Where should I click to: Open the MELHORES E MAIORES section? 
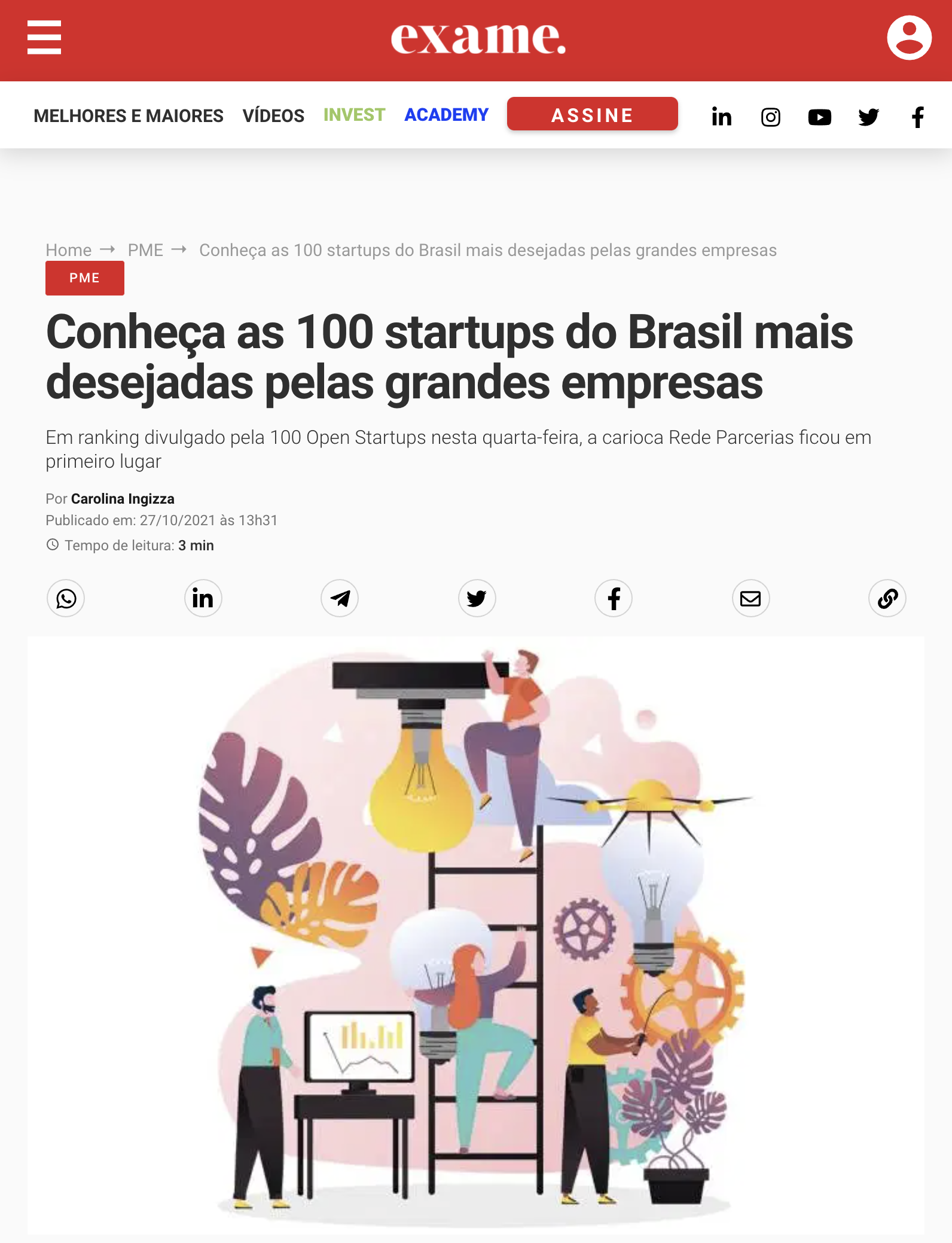tap(129, 115)
